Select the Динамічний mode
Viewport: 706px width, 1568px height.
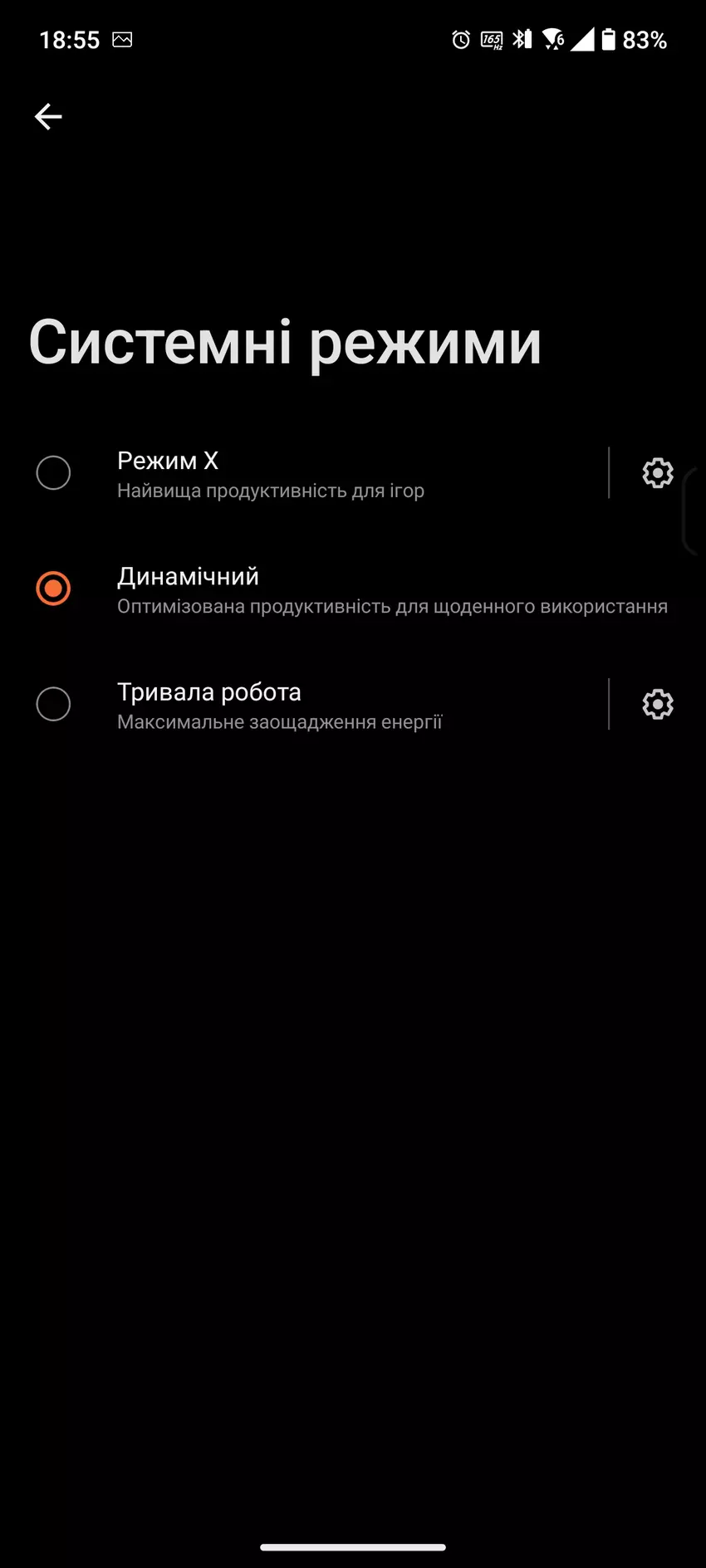(x=53, y=589)
